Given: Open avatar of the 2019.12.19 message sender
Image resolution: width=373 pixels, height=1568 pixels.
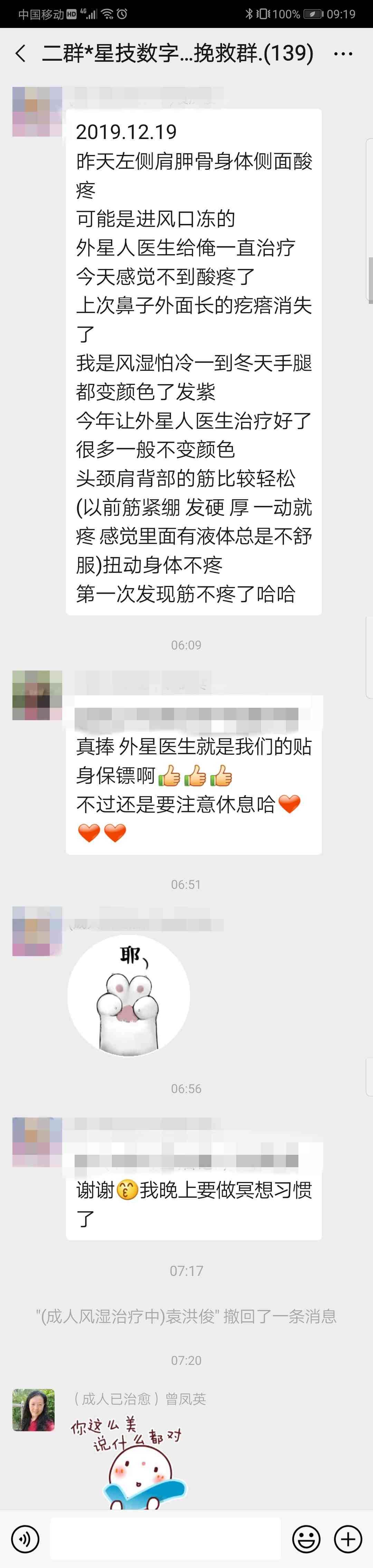Looking at the screenshot, I should 37,111.
